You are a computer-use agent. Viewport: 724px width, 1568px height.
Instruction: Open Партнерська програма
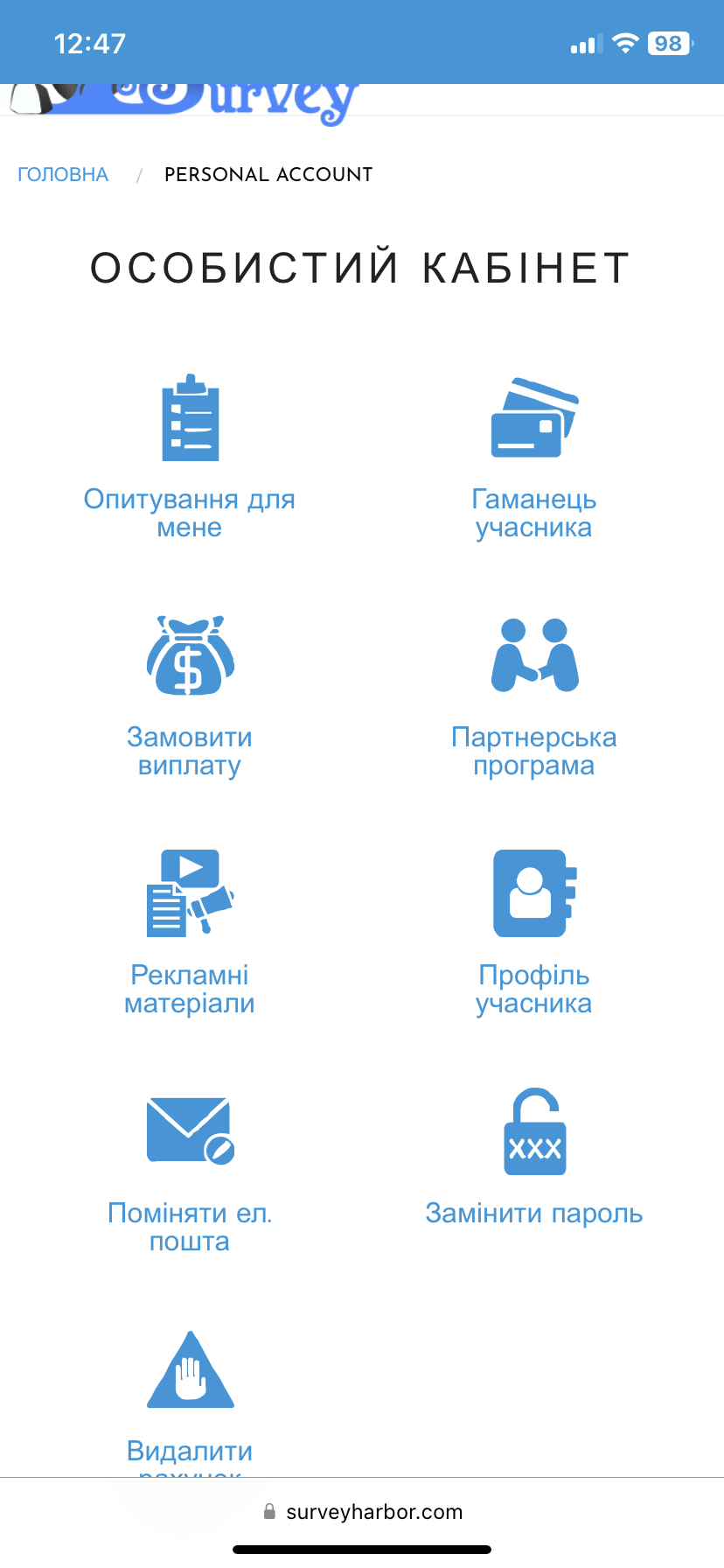pos(533,750)
